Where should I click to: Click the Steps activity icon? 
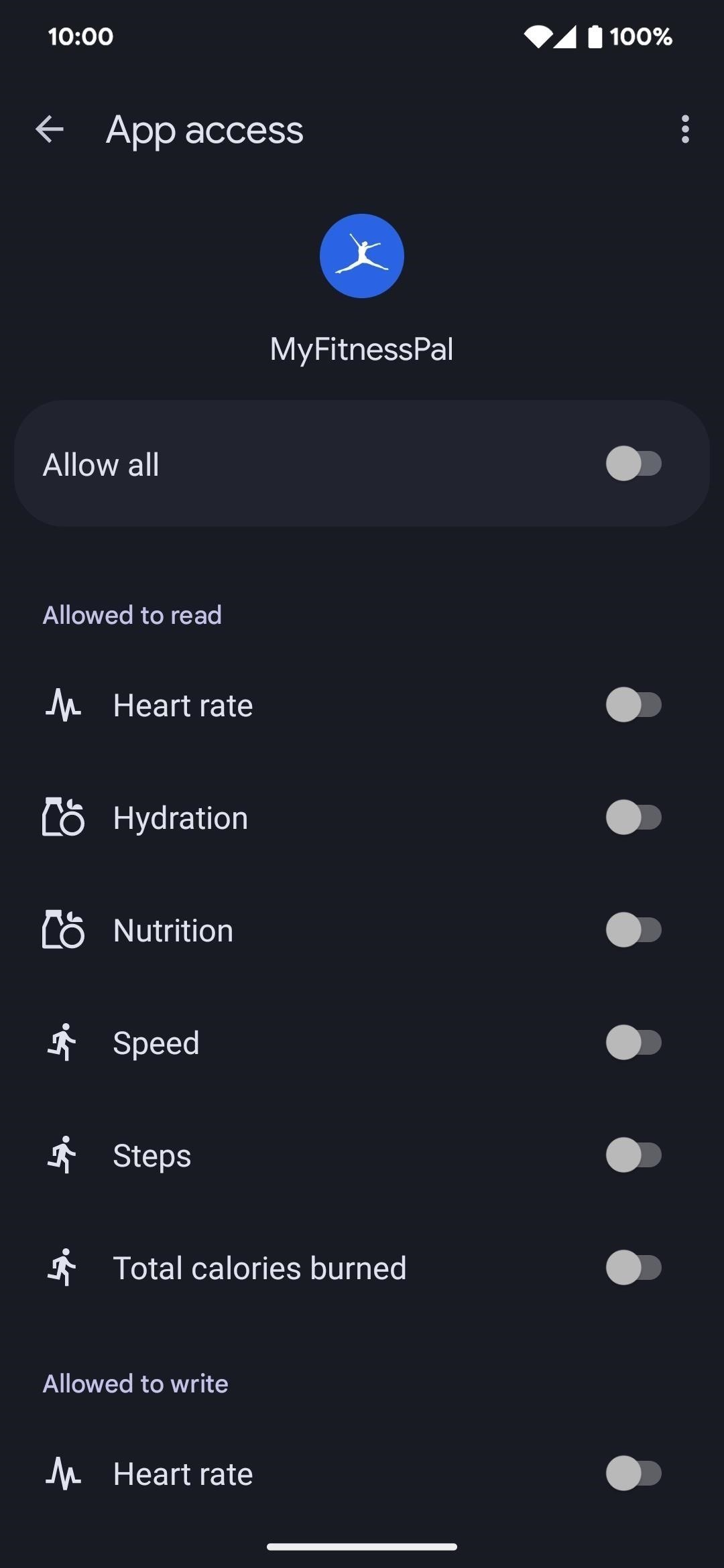pos(62,1155)
